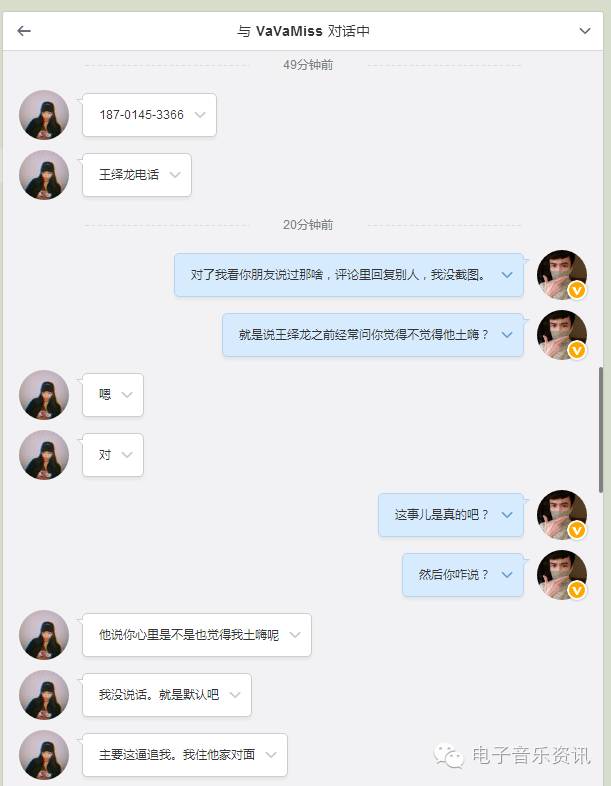611x786 pixels.
Task: Show options for the 嗯 message
Action: pos(127,395)
